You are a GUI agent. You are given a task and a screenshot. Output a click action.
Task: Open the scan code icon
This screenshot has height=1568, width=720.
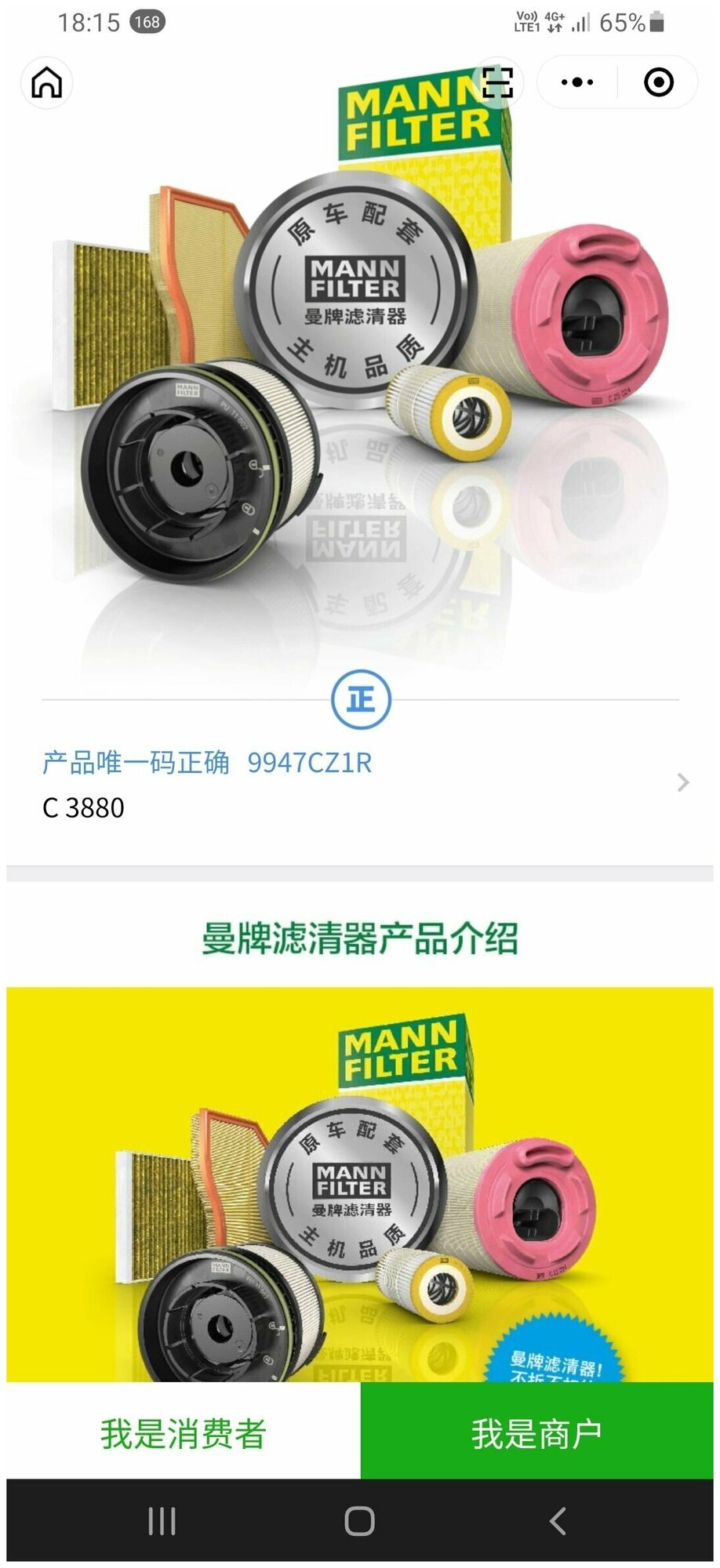click(x=497, y=82)
